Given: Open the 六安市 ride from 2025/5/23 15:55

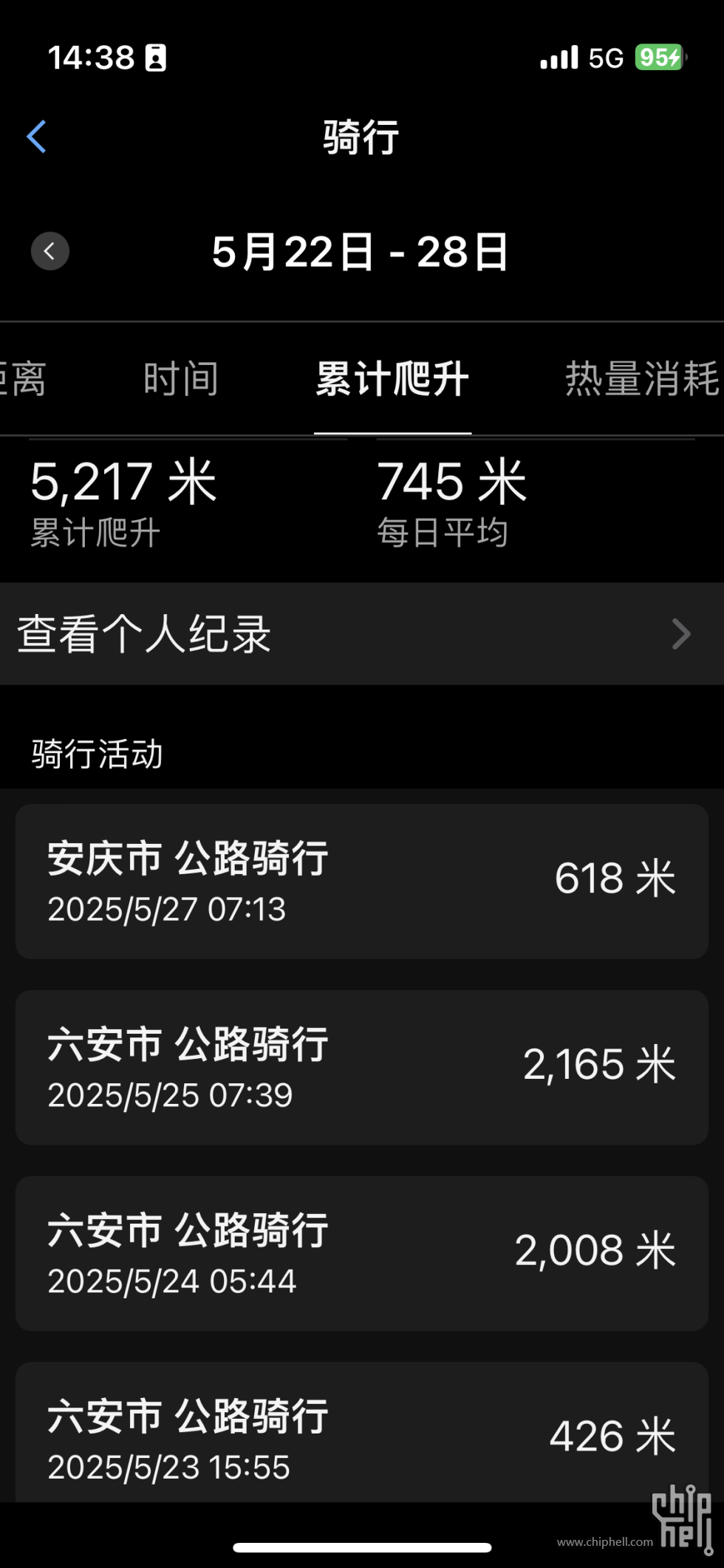Looking at the screenshot, I should tap(361, 1434).
